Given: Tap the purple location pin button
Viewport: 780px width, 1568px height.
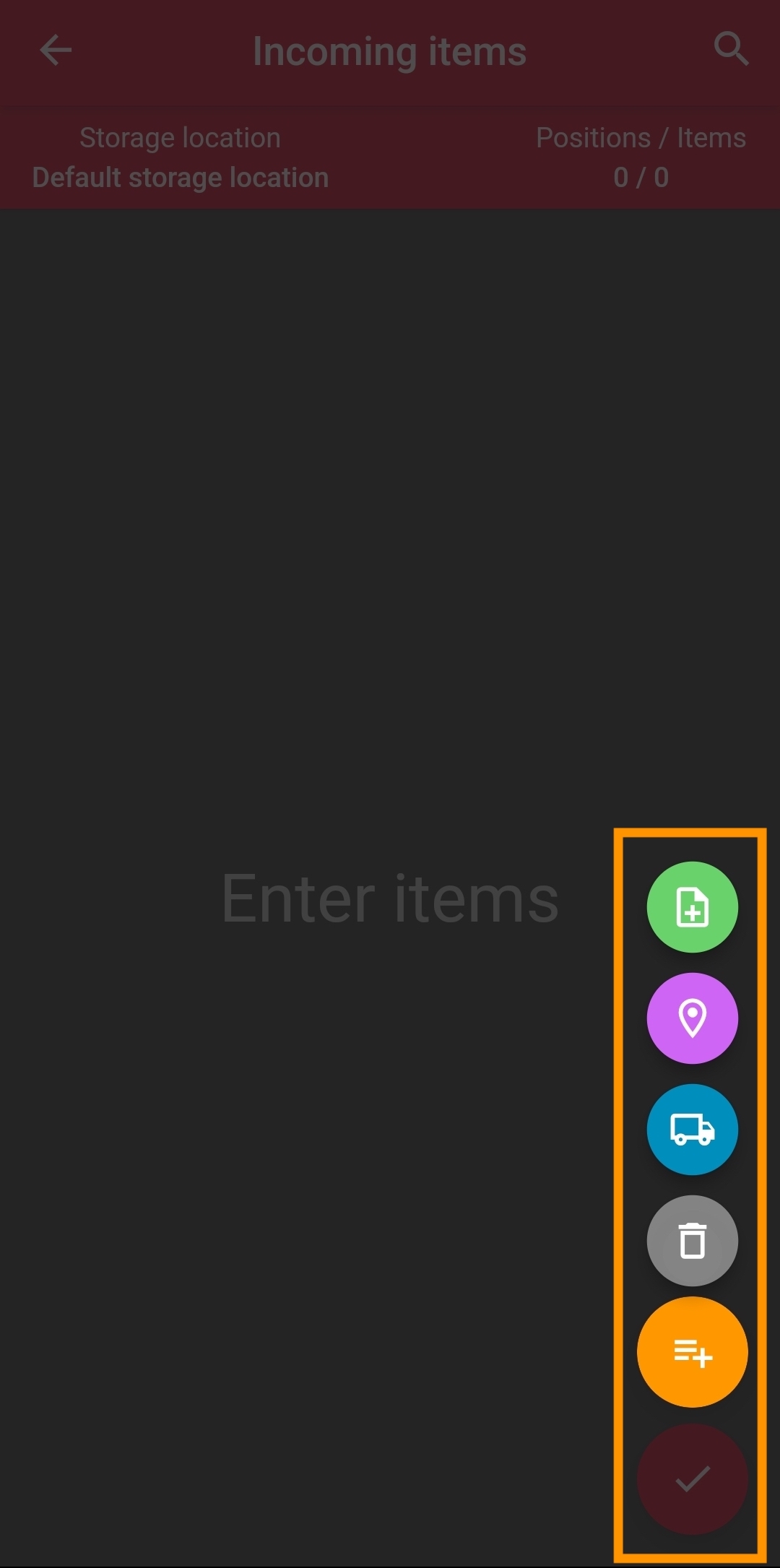Looking at the screenshot, I should pos(692,1018).
